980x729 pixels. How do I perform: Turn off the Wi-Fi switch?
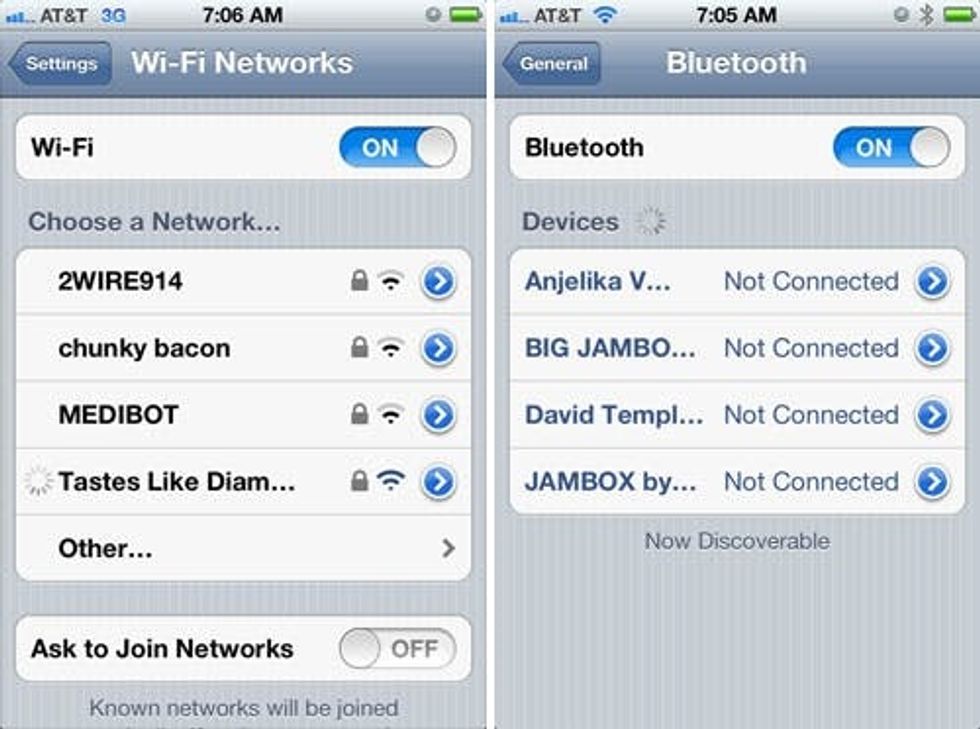[x=397, y=148]
